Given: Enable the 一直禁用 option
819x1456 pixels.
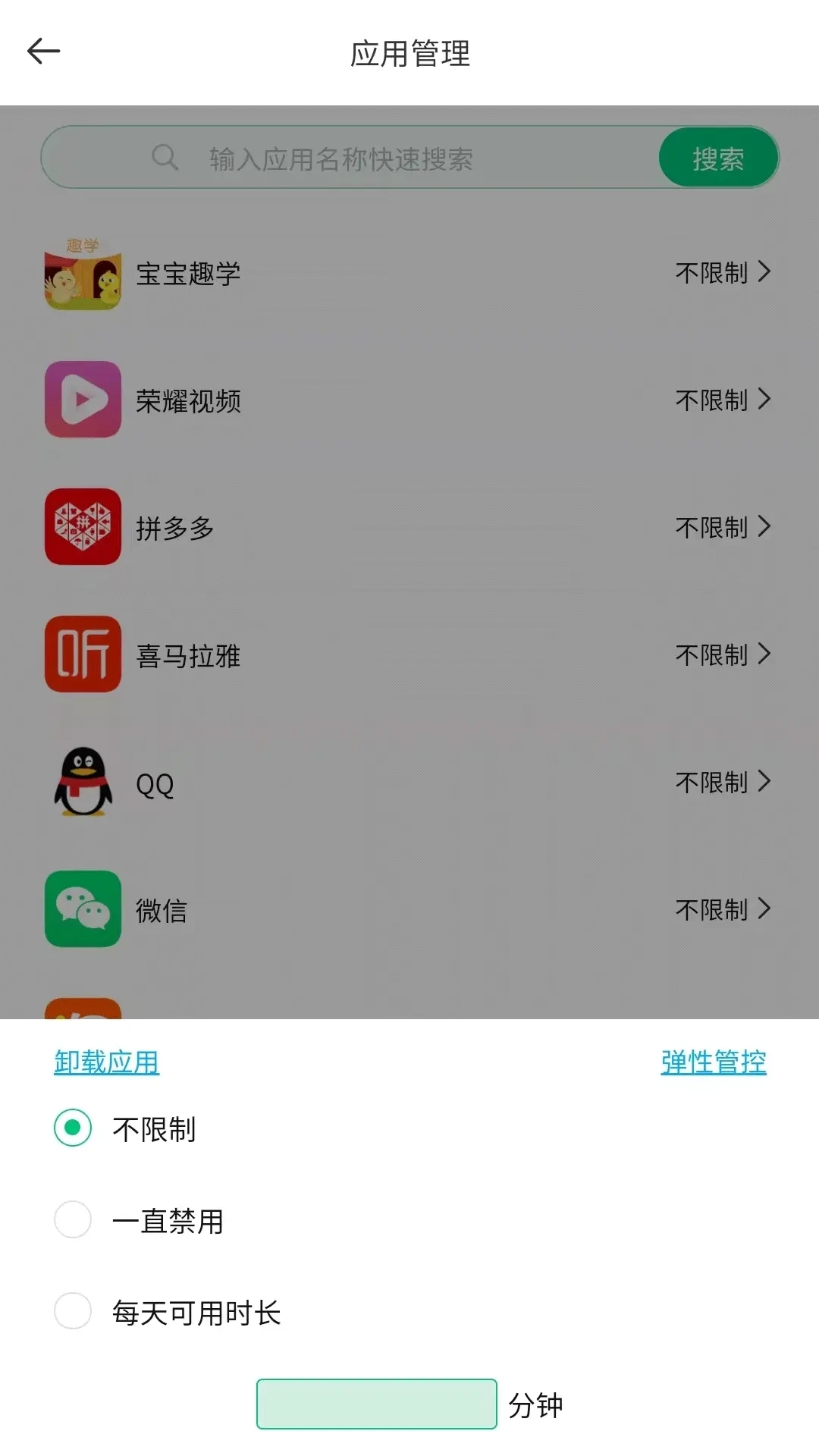Looking at the screenshot, I should pos(73,1219).
